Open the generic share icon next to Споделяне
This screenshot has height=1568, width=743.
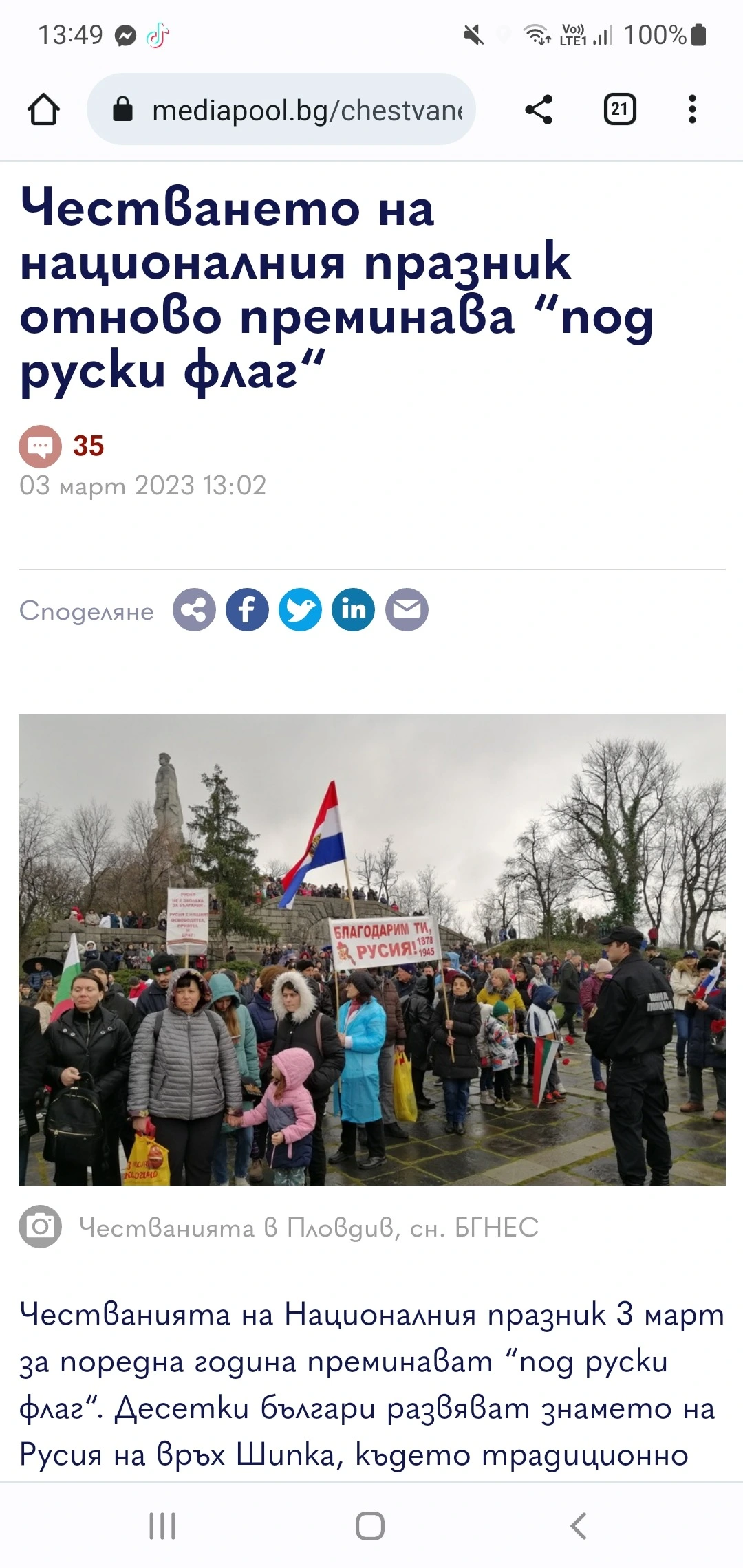click(194, 609)
